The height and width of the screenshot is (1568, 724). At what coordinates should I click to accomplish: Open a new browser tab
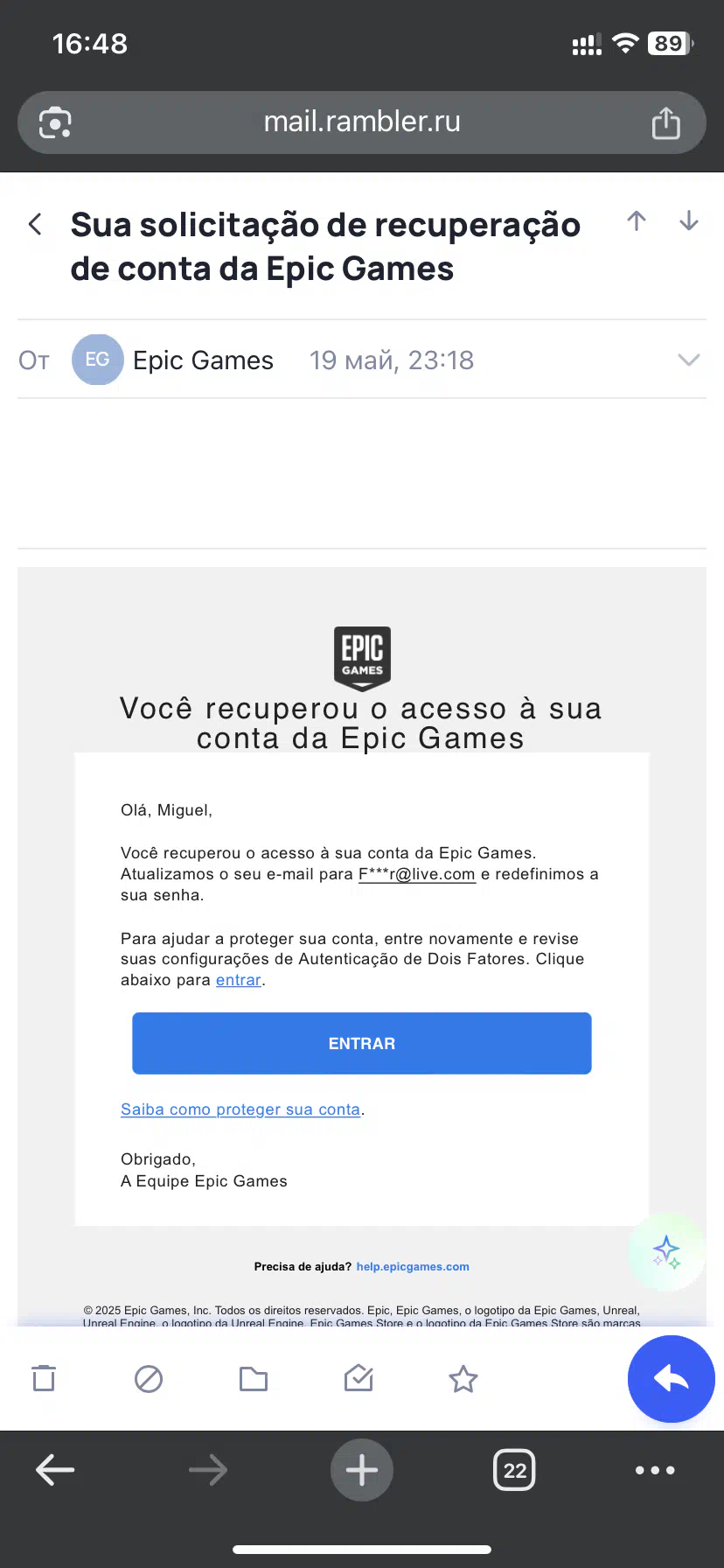pos(362,1470)
